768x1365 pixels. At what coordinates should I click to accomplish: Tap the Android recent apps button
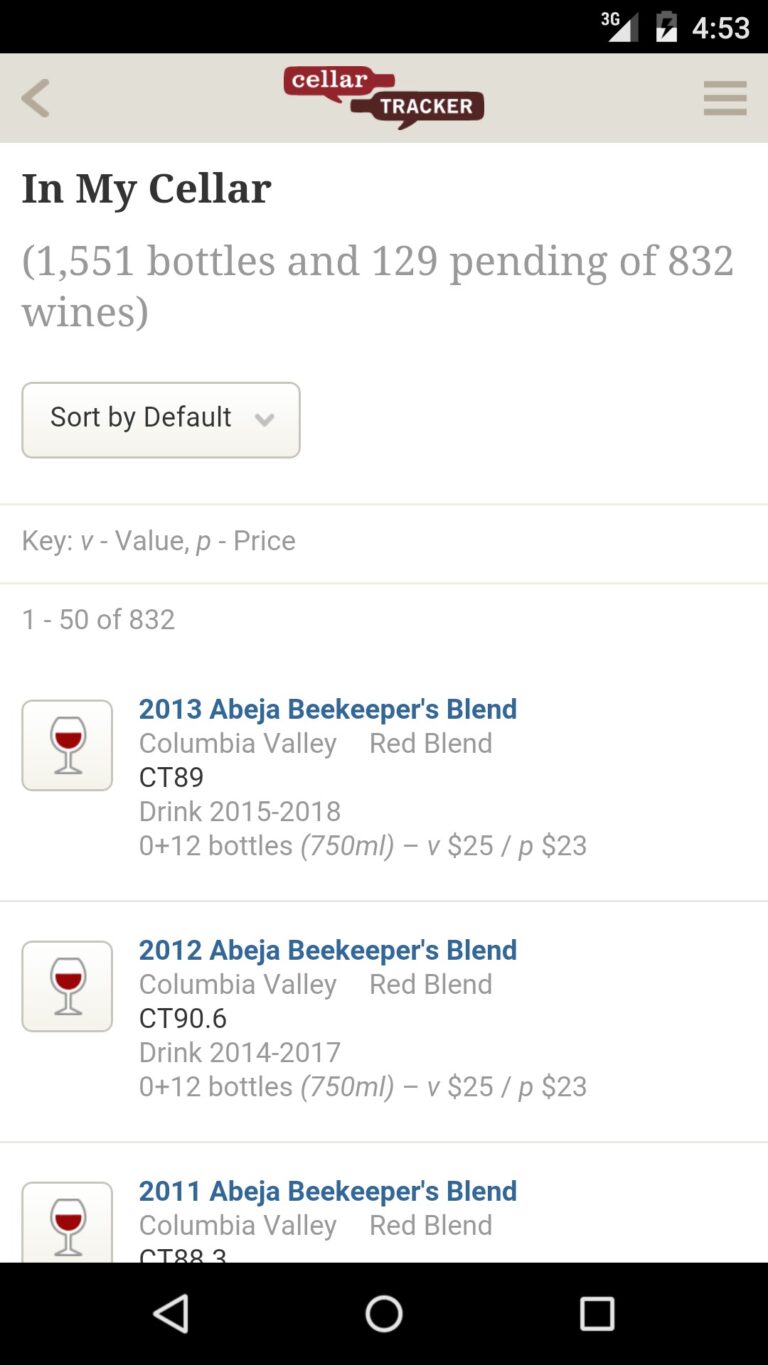(x=596, y=1314)
